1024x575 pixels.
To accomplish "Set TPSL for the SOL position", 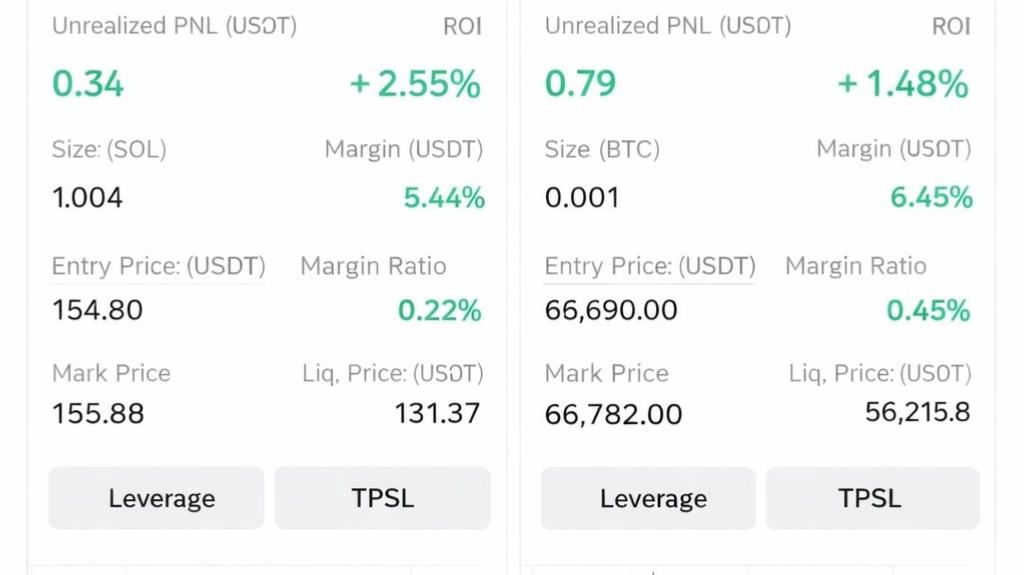I will [x=382, y=498].
